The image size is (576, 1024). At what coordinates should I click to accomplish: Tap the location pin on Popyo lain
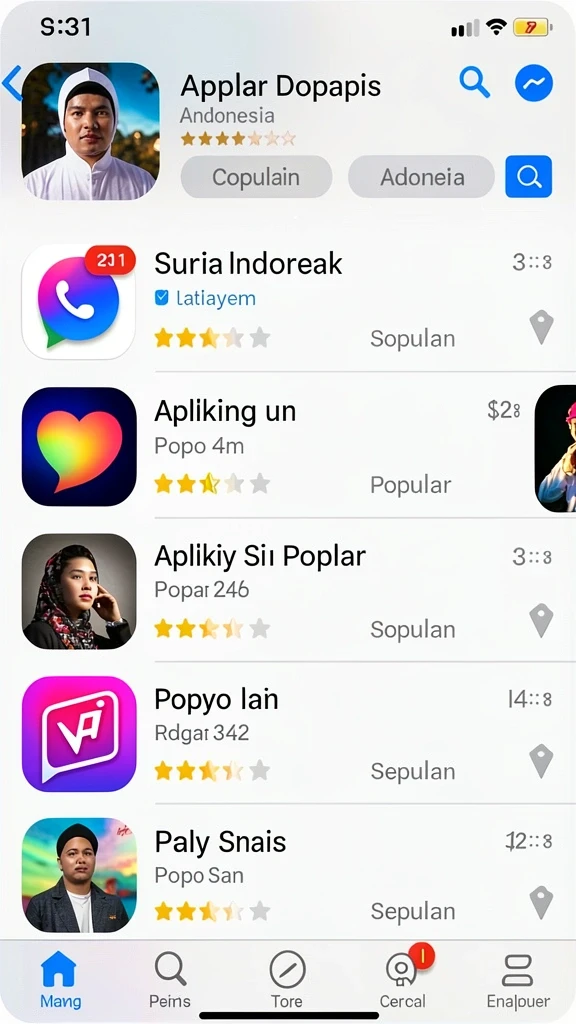pyautogui.click(x=541, y=762)
